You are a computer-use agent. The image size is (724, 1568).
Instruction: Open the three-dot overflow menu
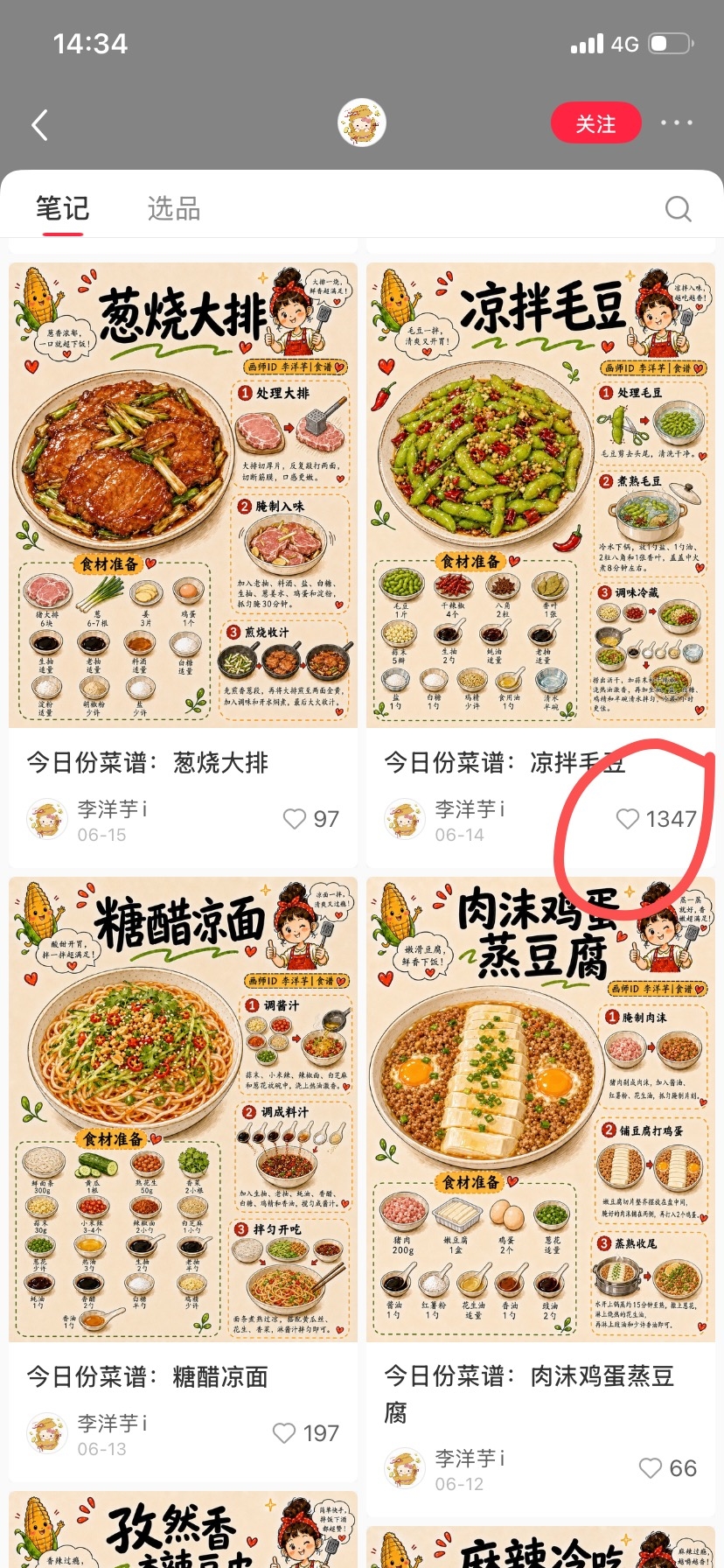pyautogui.click(x=677, y=123)
